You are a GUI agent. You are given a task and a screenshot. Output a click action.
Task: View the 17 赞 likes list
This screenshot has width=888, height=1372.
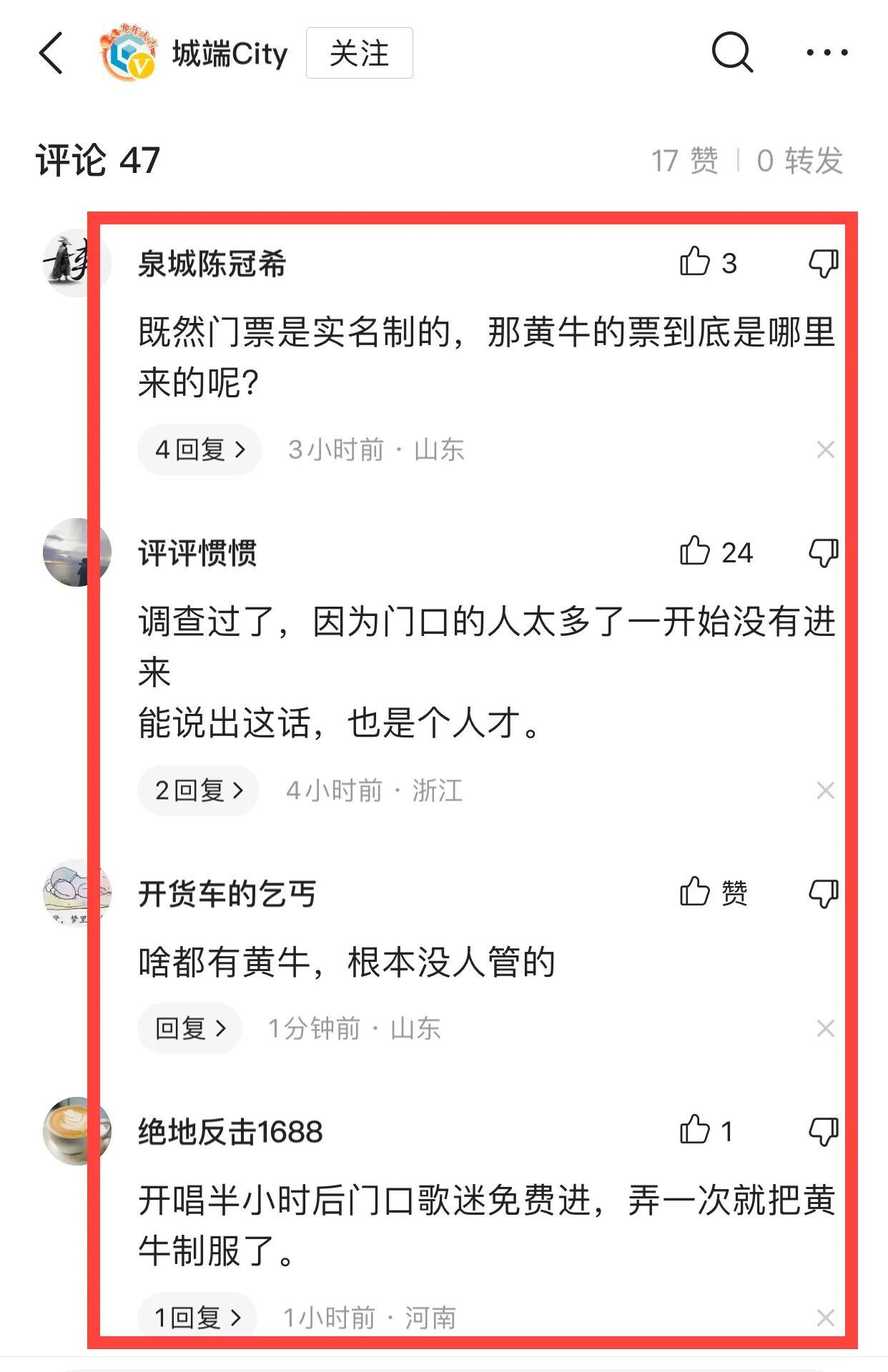[x=684, y=161]
